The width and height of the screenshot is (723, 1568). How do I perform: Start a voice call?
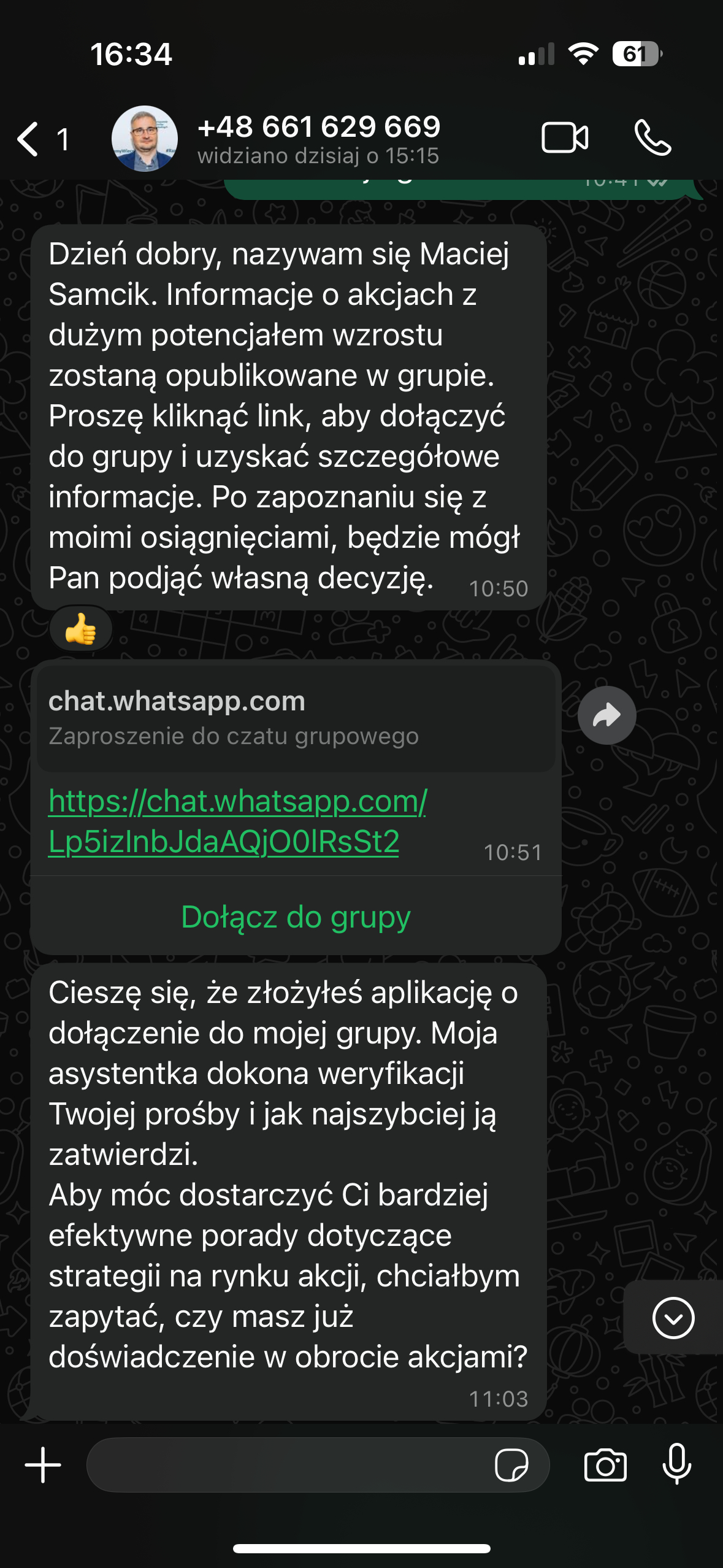click(652, 137)
